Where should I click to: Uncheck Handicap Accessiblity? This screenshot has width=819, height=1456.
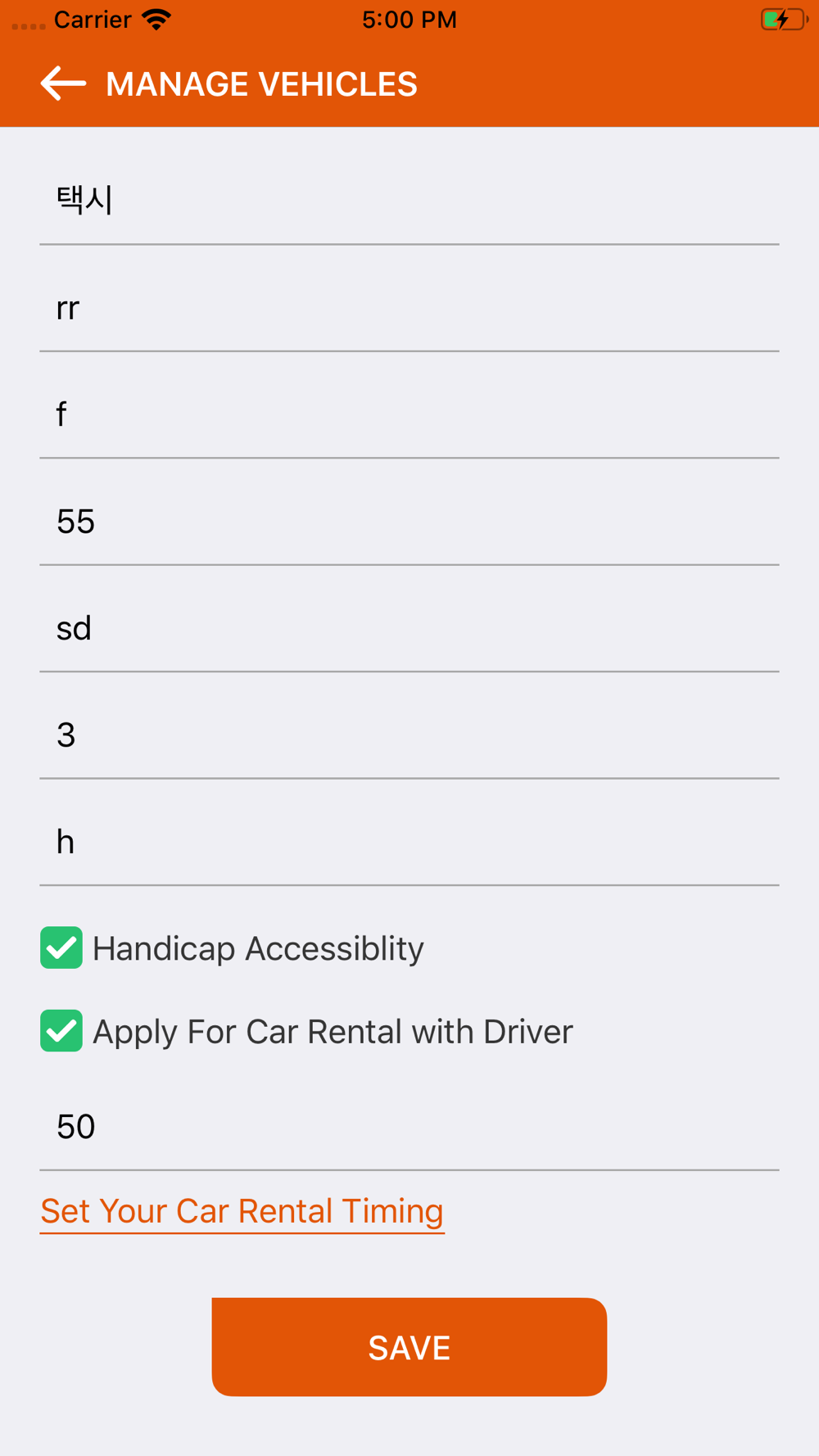pos(61,947)
